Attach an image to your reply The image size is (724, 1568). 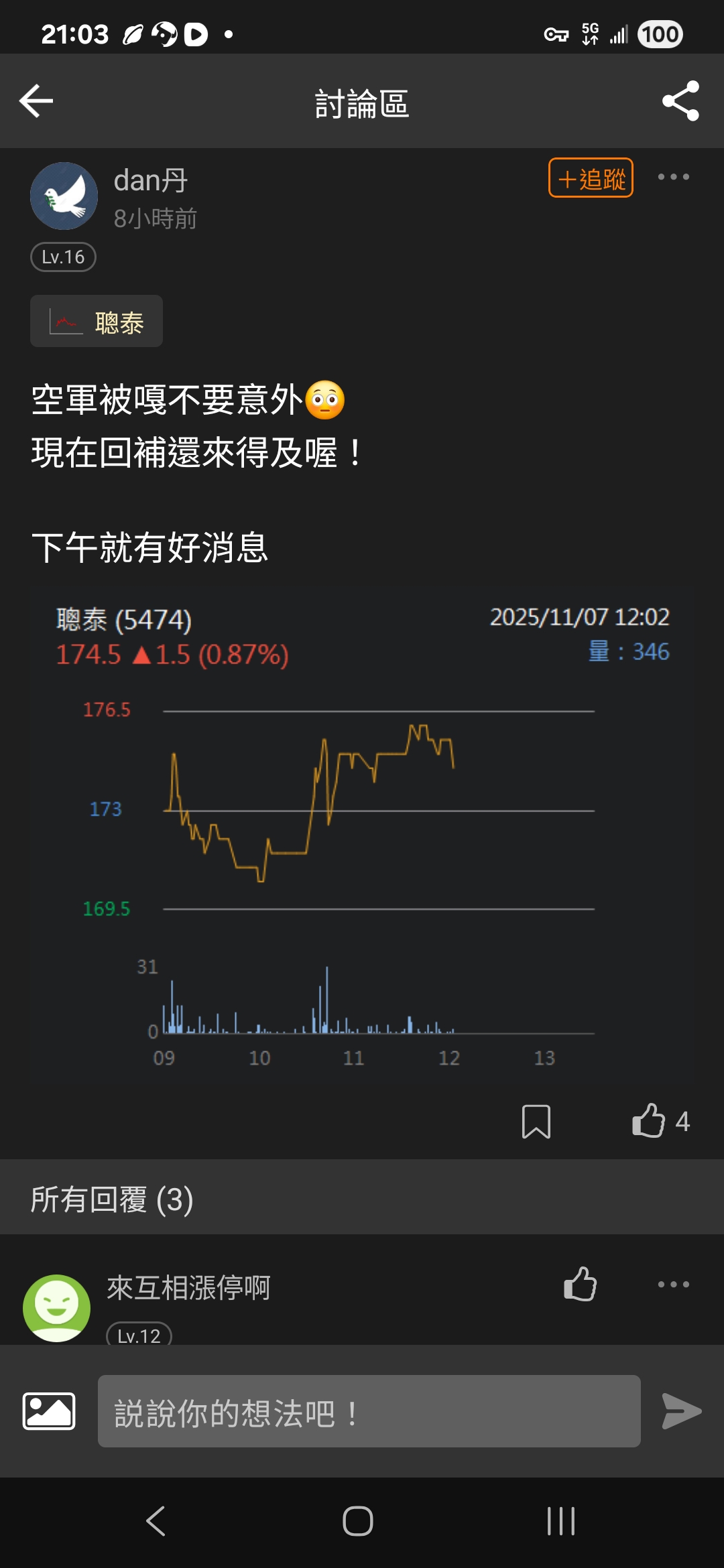49,1411
